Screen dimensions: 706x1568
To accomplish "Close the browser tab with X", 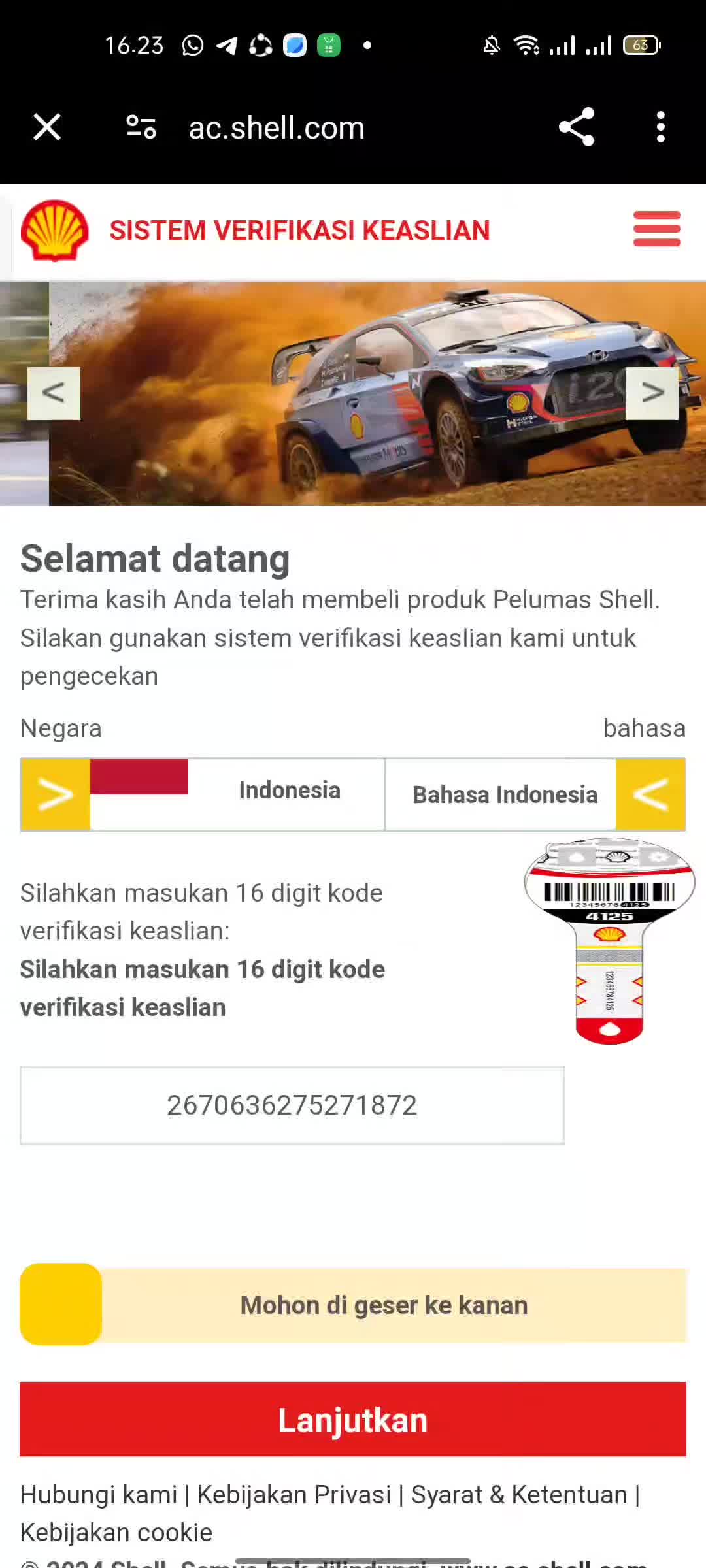I will (x=47, y=127).
